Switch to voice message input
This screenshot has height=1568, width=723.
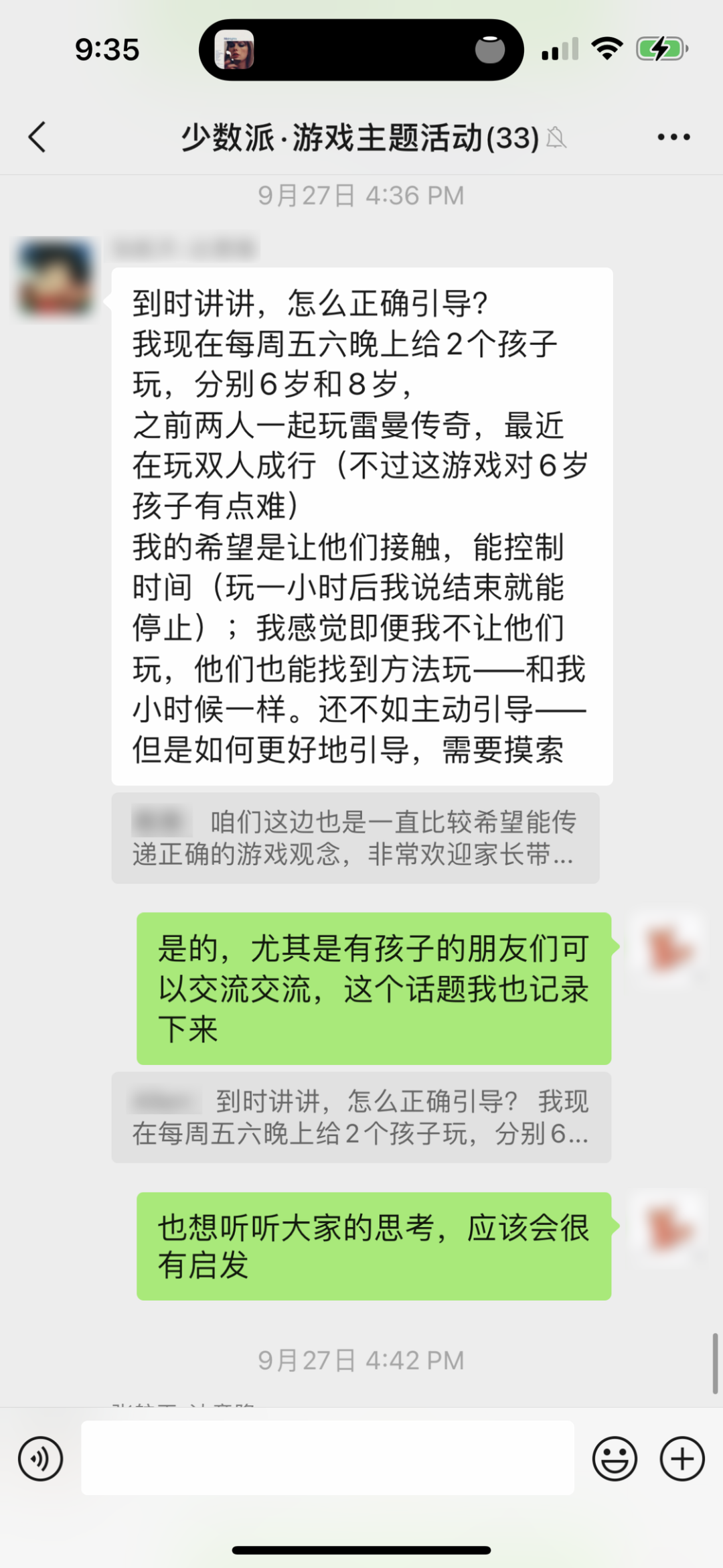(40, 1458)
